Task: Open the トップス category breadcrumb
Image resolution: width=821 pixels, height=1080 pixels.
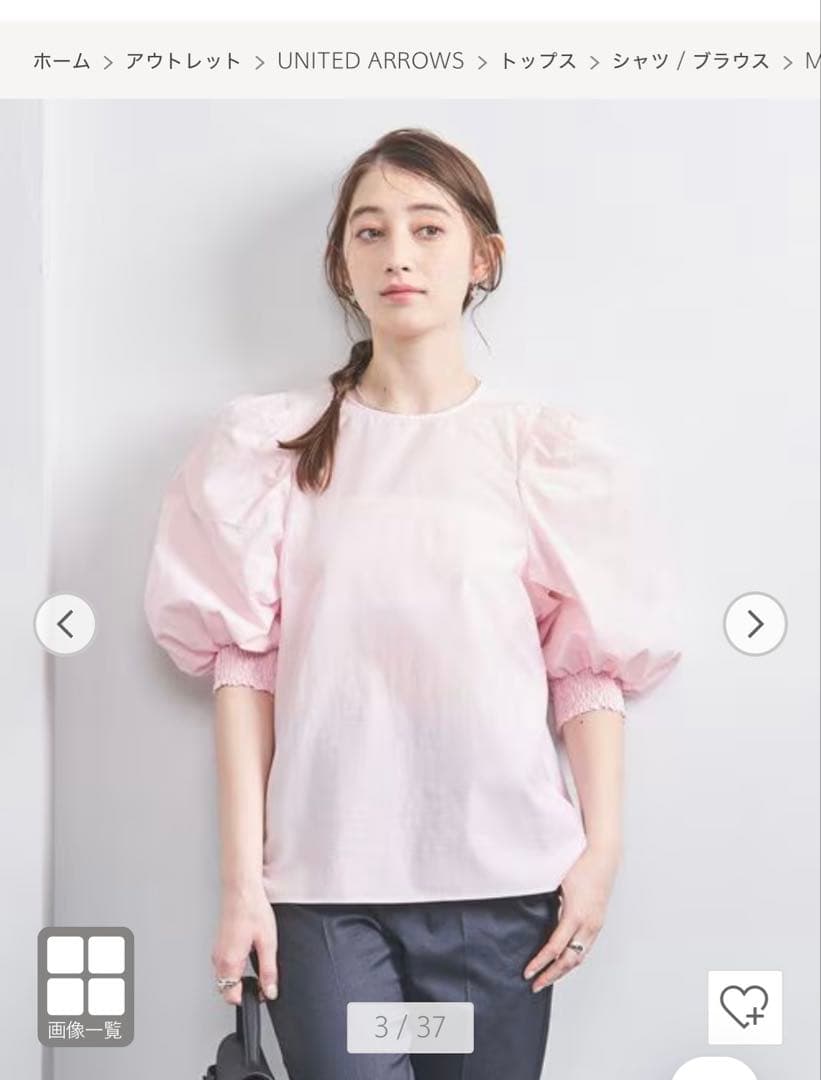Action: coord(538,61)
